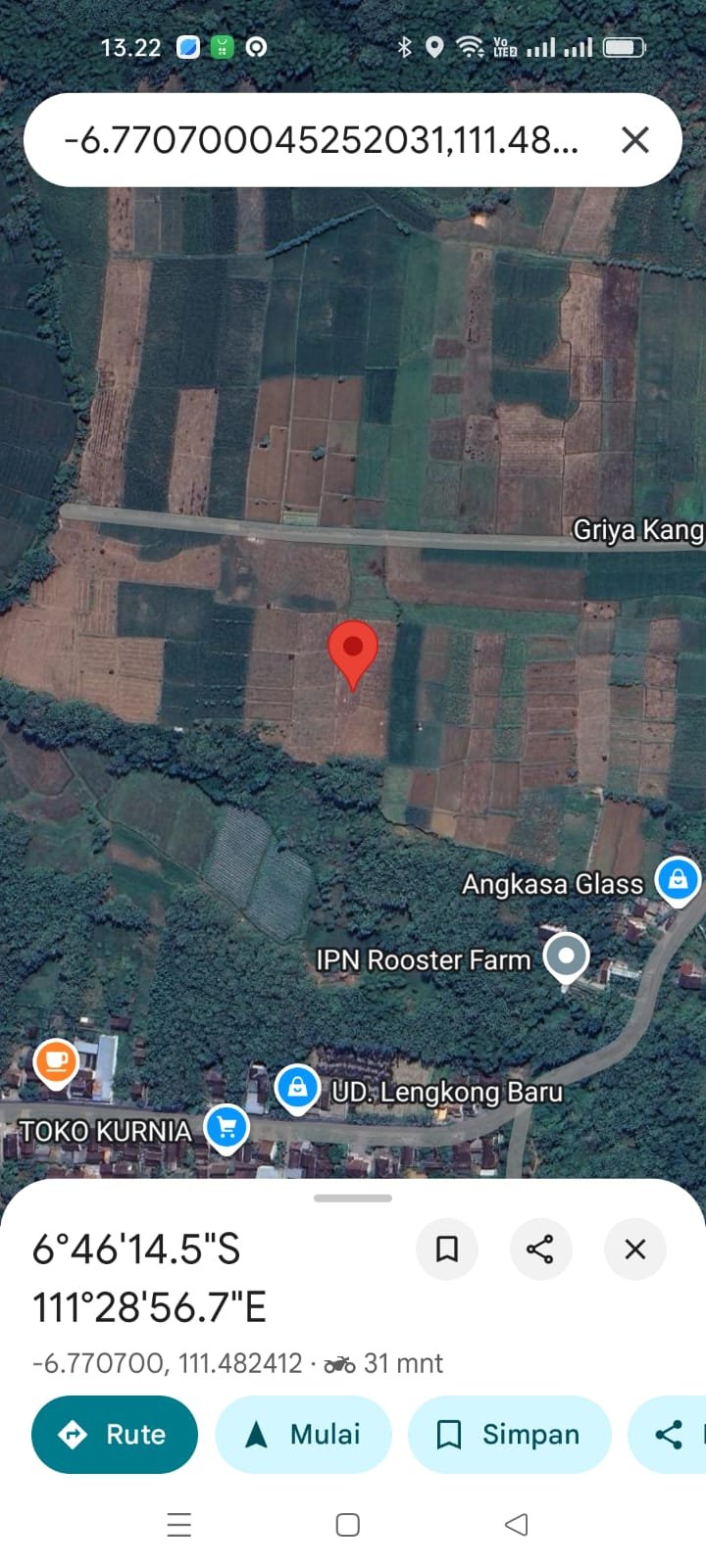706x1568 pixels.
Task: Tap the share chip beside Simpan
Action: tap(671, 1435)
